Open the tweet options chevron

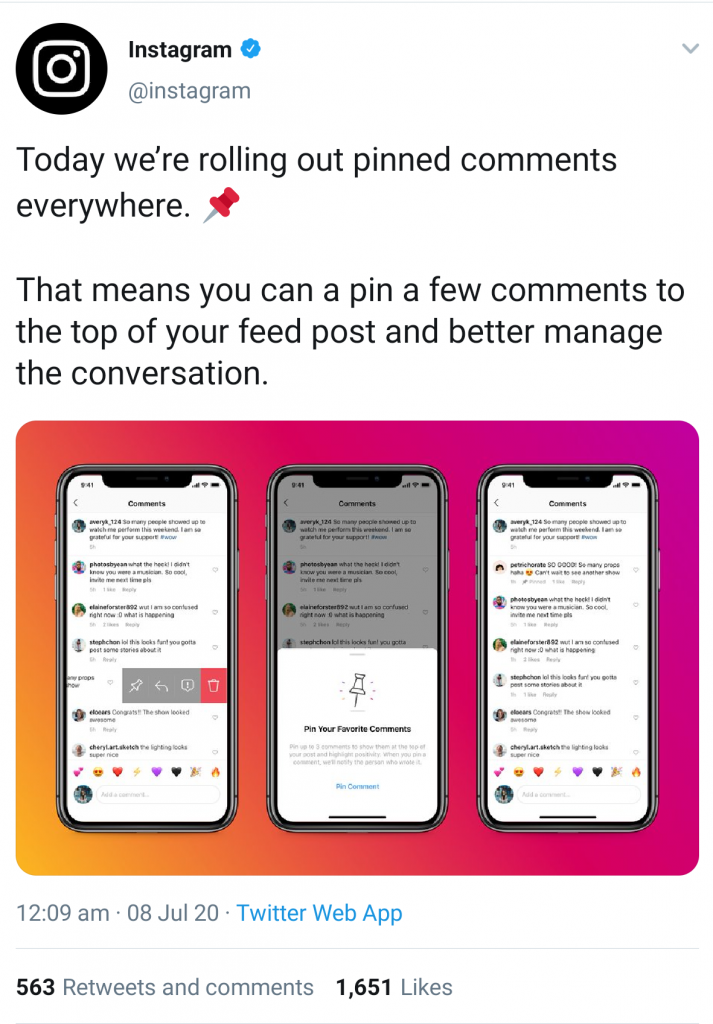(690, 48)
